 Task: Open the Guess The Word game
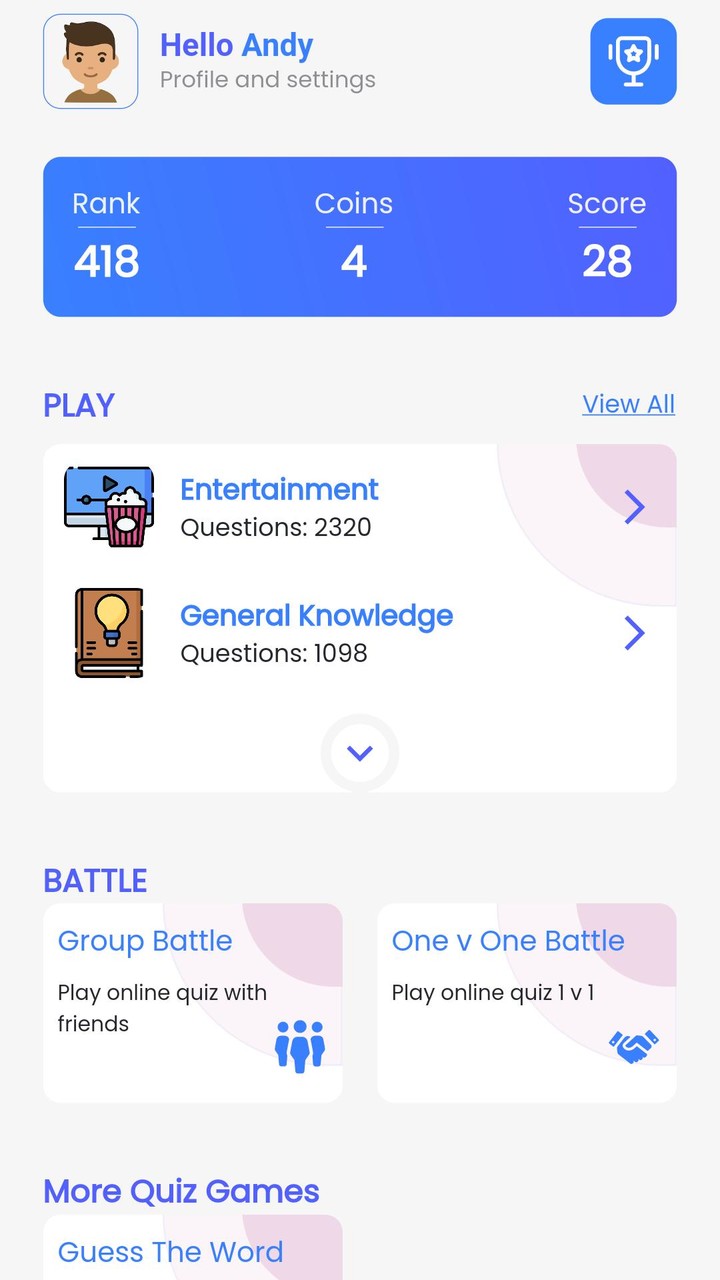[x=170, y=1252]
